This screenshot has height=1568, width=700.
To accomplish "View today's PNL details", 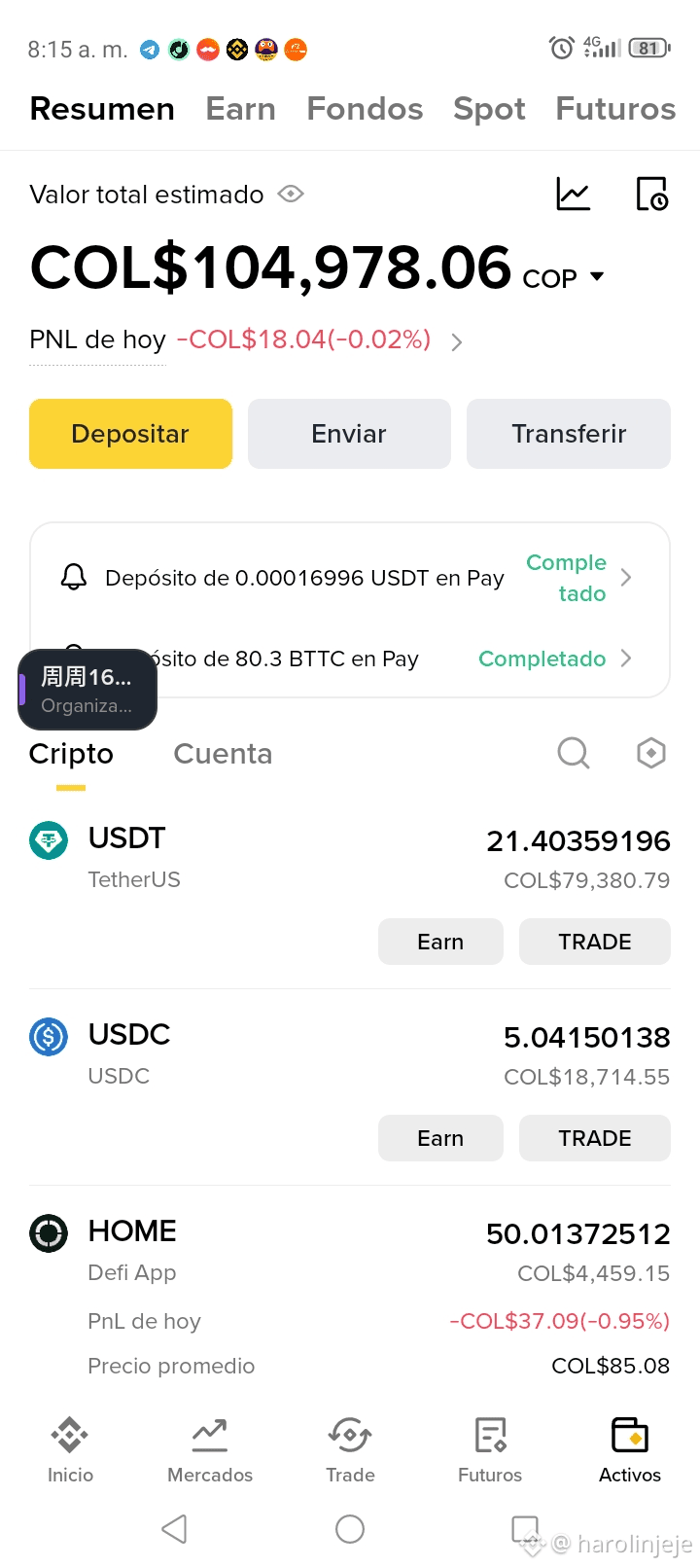I will (x=456, y=341).
